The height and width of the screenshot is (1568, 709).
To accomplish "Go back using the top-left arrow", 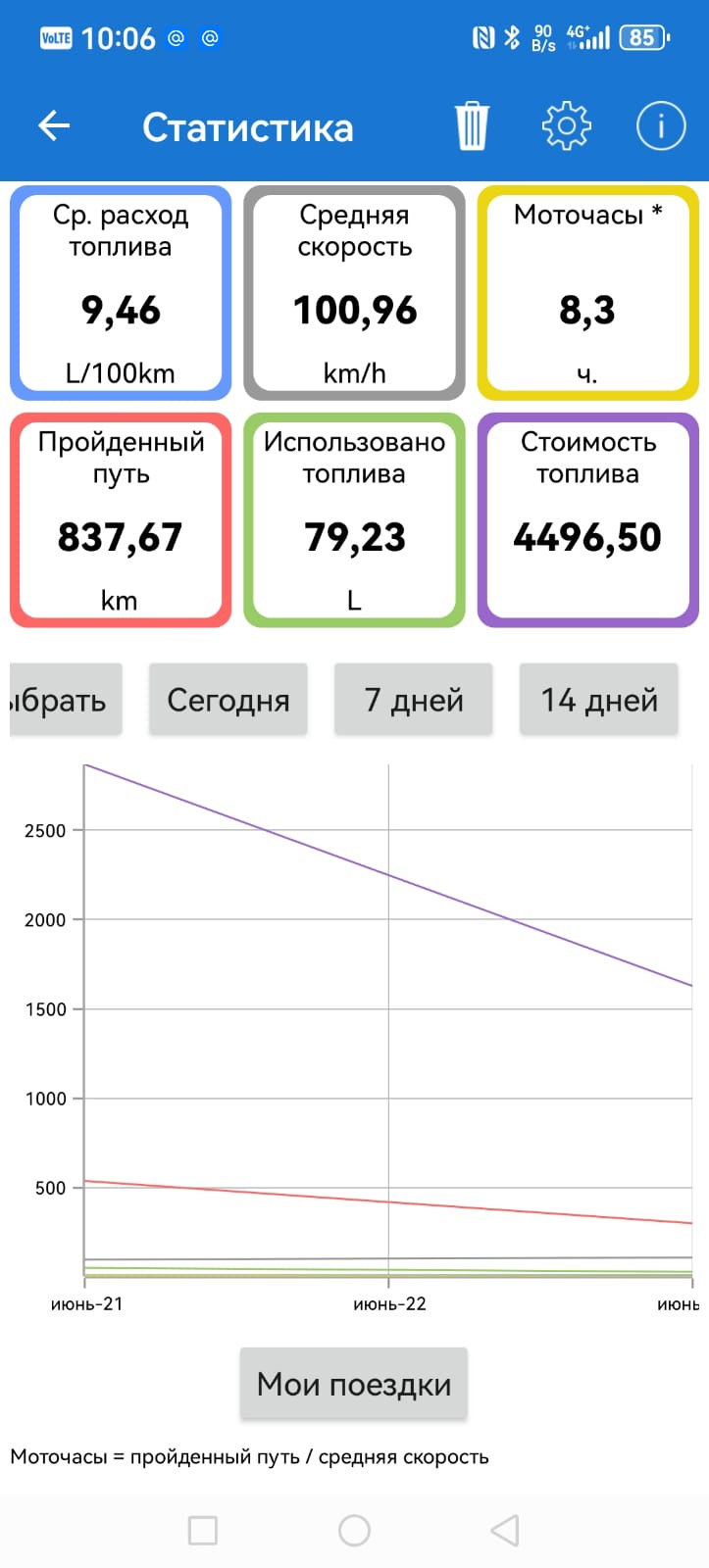I will pyautogui.click(x=54, y=125).
